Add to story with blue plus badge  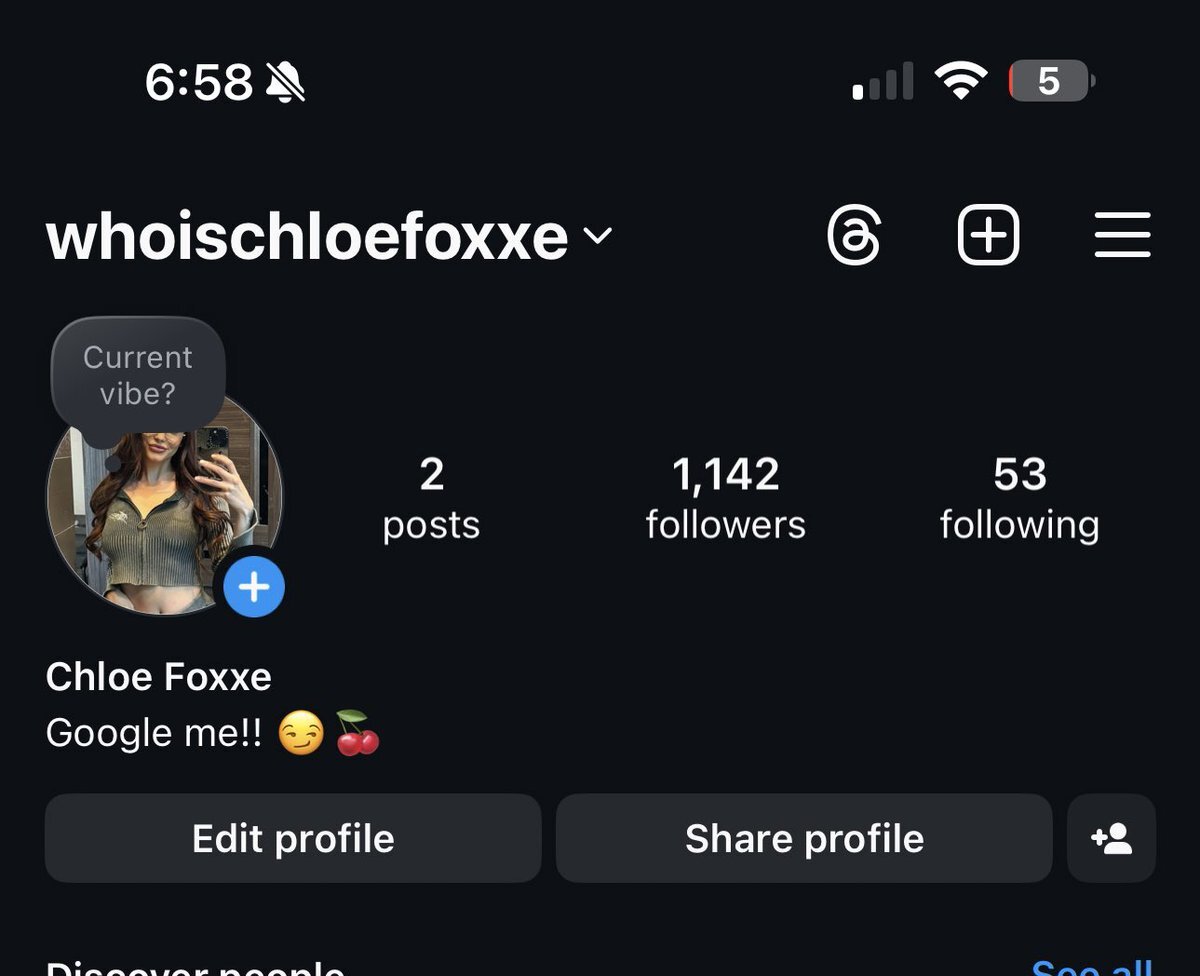tap(254, 587)
